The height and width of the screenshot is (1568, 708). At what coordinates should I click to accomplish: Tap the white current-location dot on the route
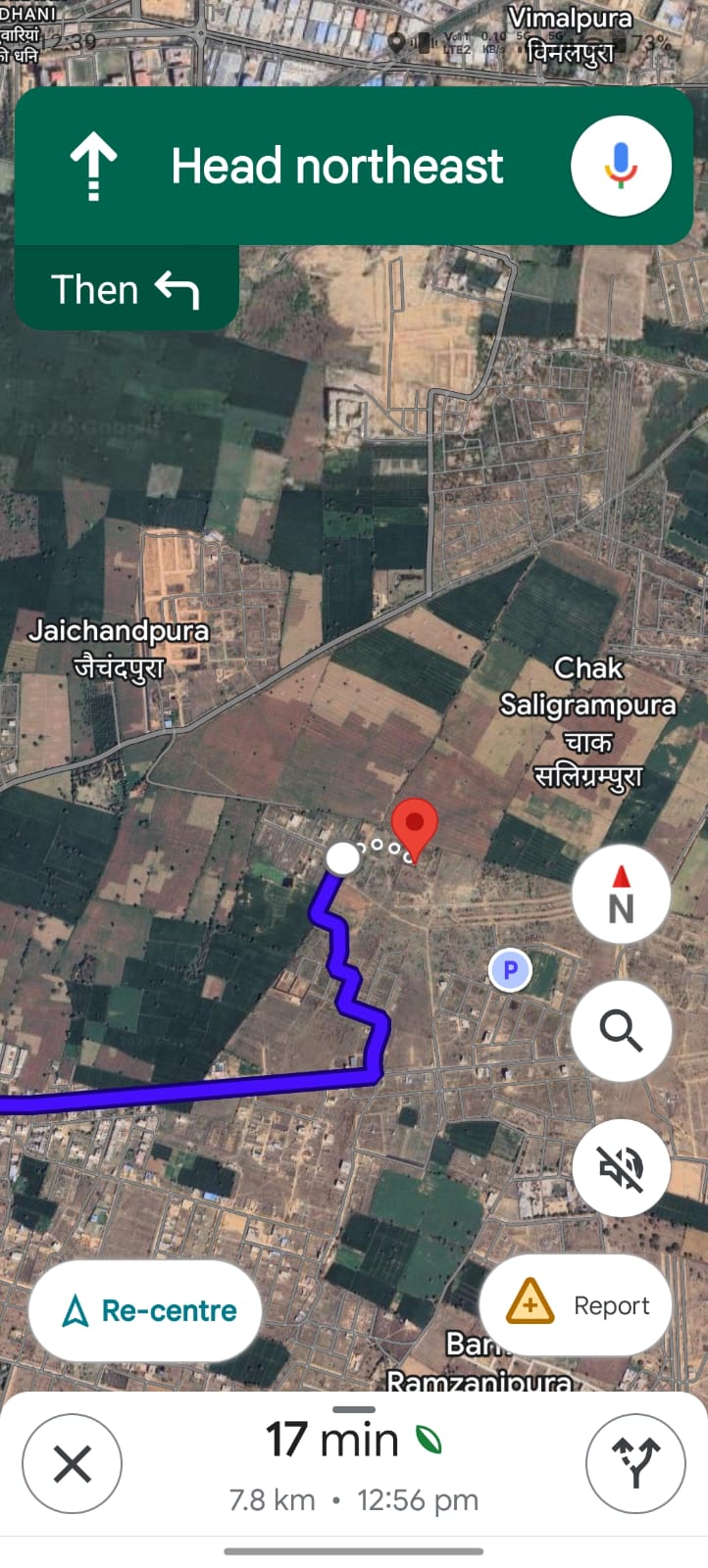coord(342,857)
